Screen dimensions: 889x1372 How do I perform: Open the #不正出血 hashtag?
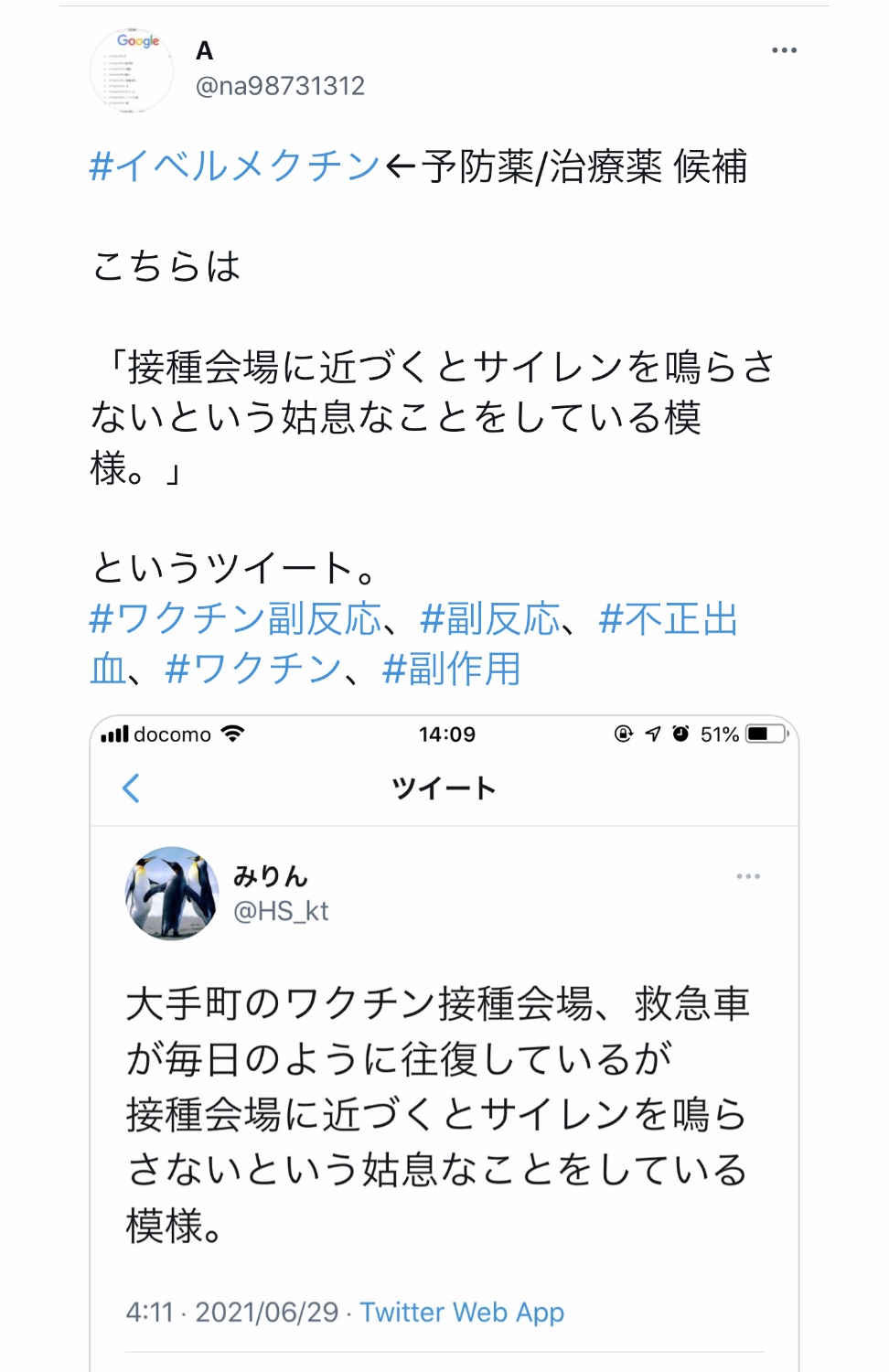[x=668, y=619]
